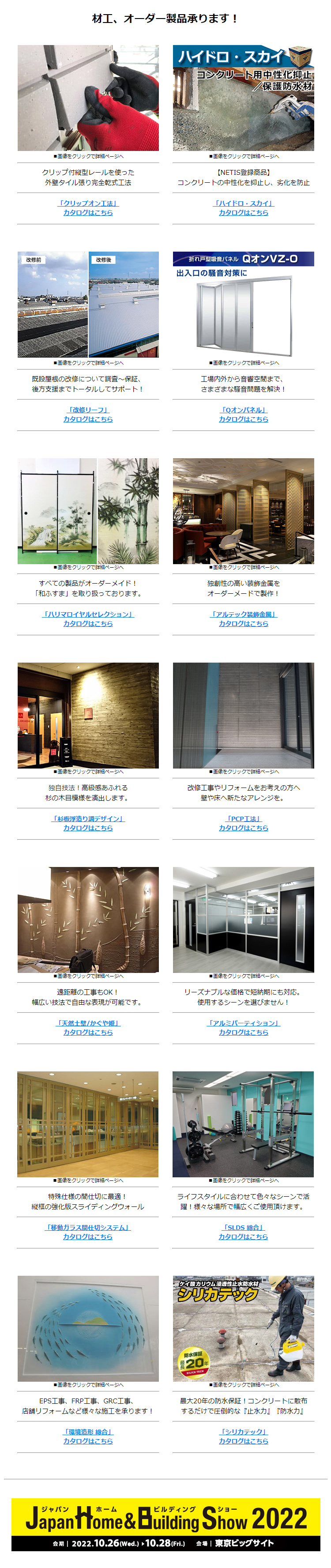This screenshot has width=331, height=1568.
Task: Open the ハリマロイヤルセレクション catalog link
Action: coord(88,618)
